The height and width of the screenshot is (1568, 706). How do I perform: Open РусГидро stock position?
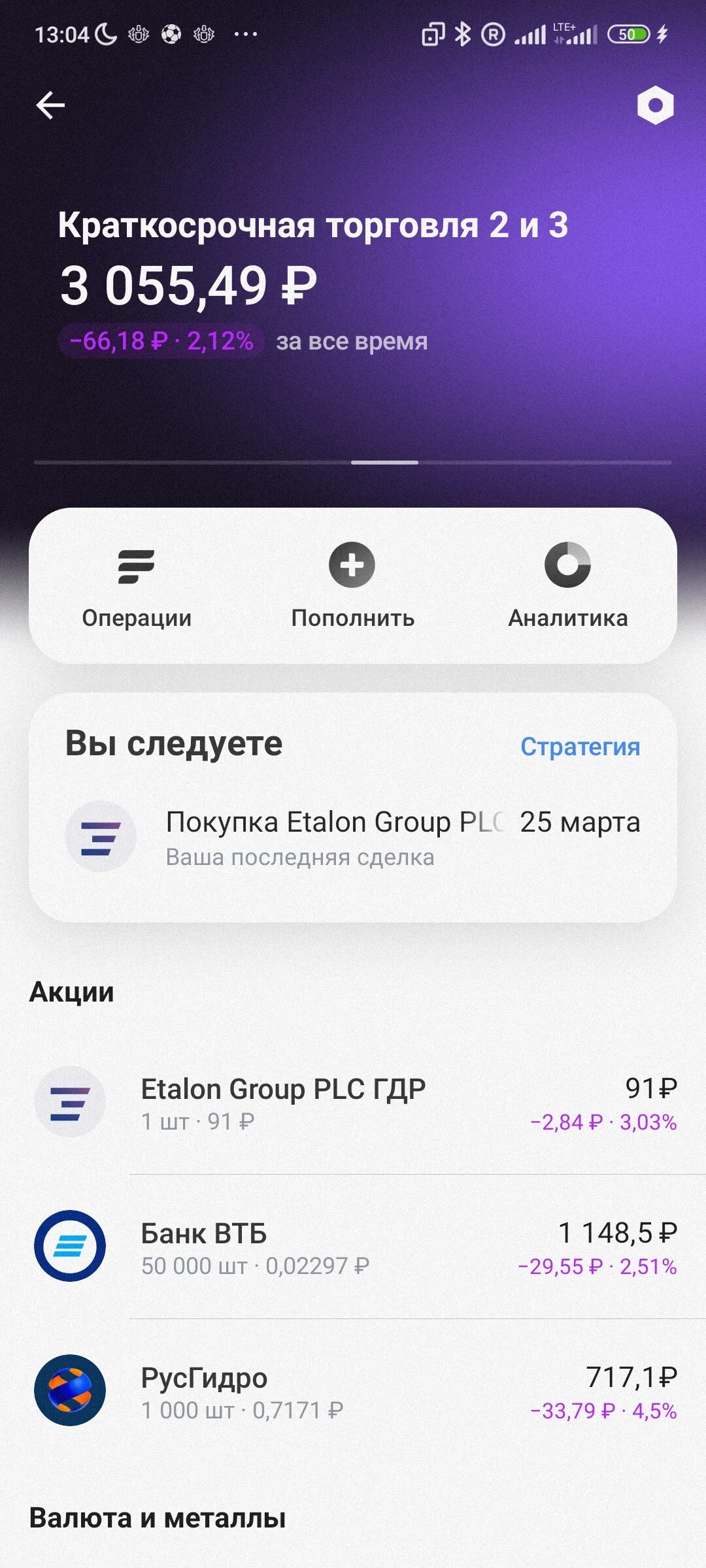coord(353,1391)
